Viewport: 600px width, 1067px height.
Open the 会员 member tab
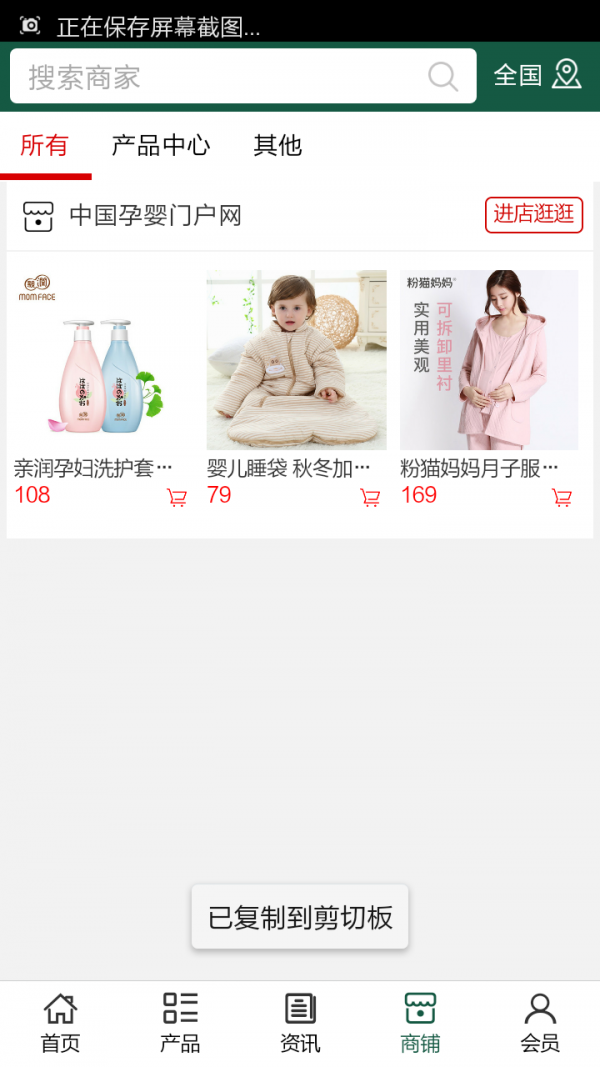tap(540, 1023)
